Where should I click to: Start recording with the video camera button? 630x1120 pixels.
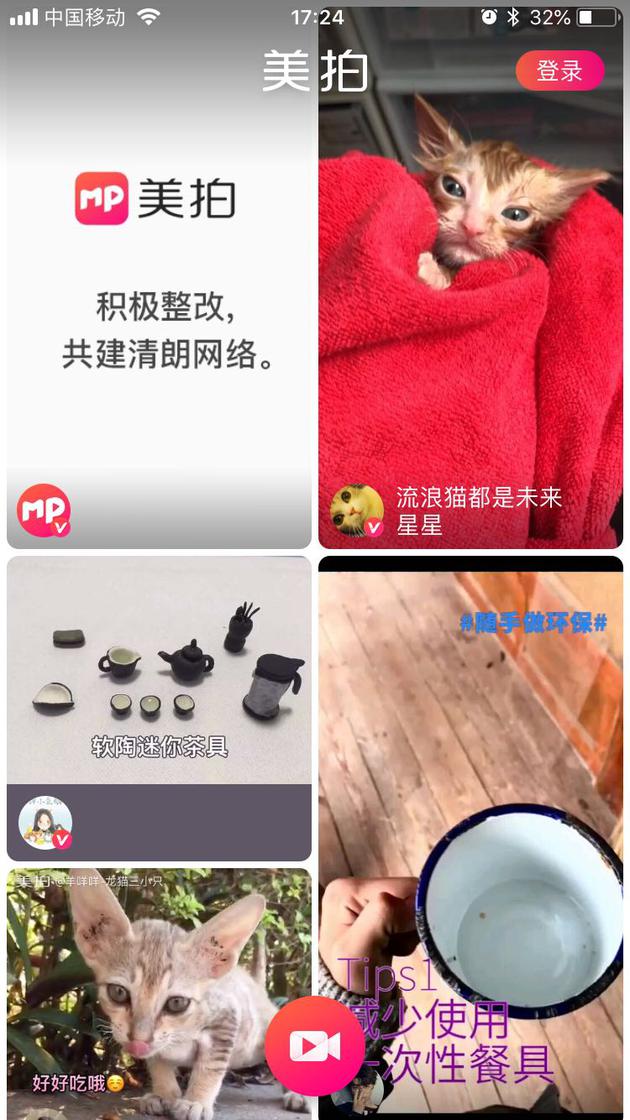point(314,1046)
